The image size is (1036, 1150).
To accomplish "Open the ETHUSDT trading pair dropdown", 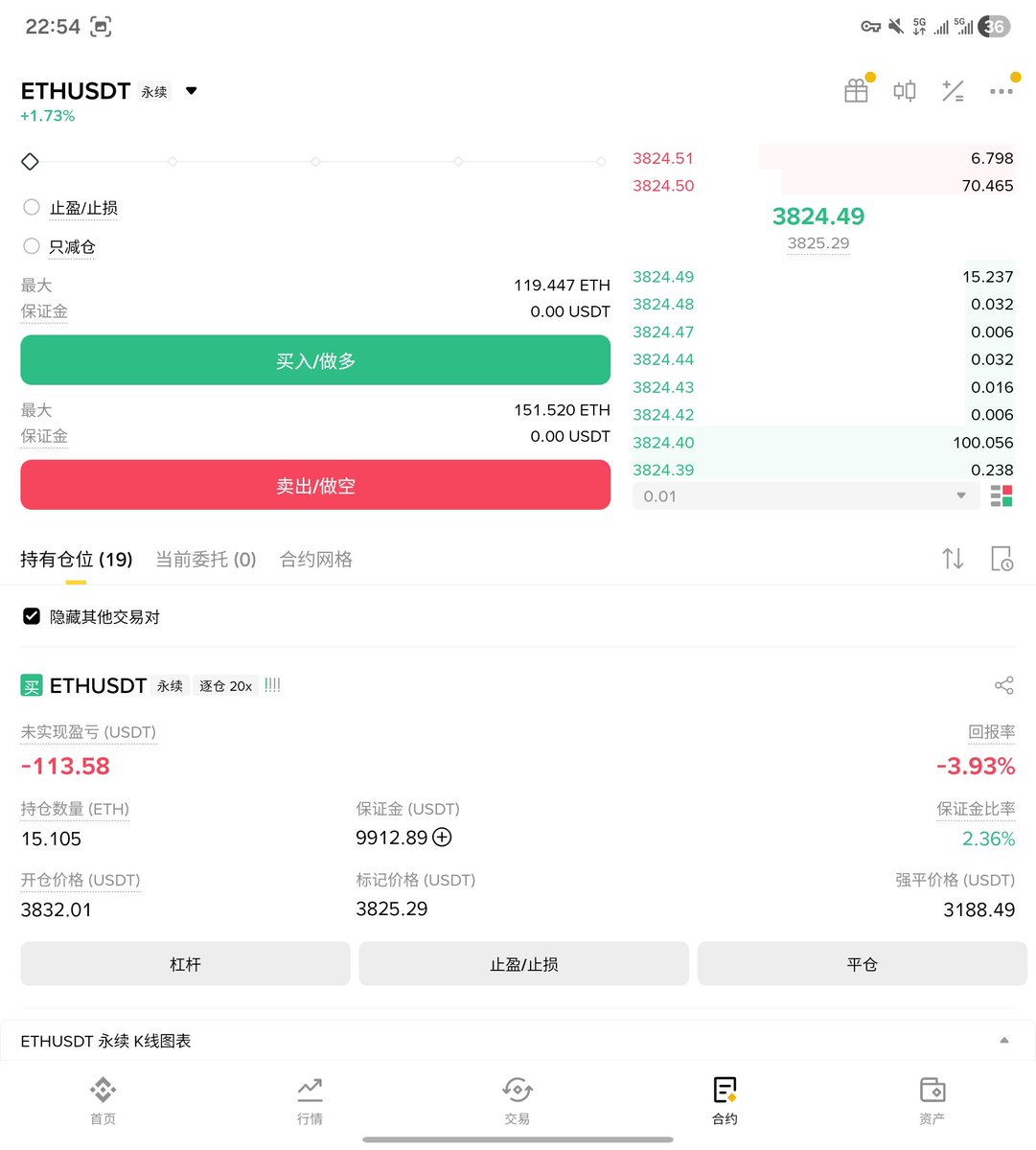I will [191, 91].
